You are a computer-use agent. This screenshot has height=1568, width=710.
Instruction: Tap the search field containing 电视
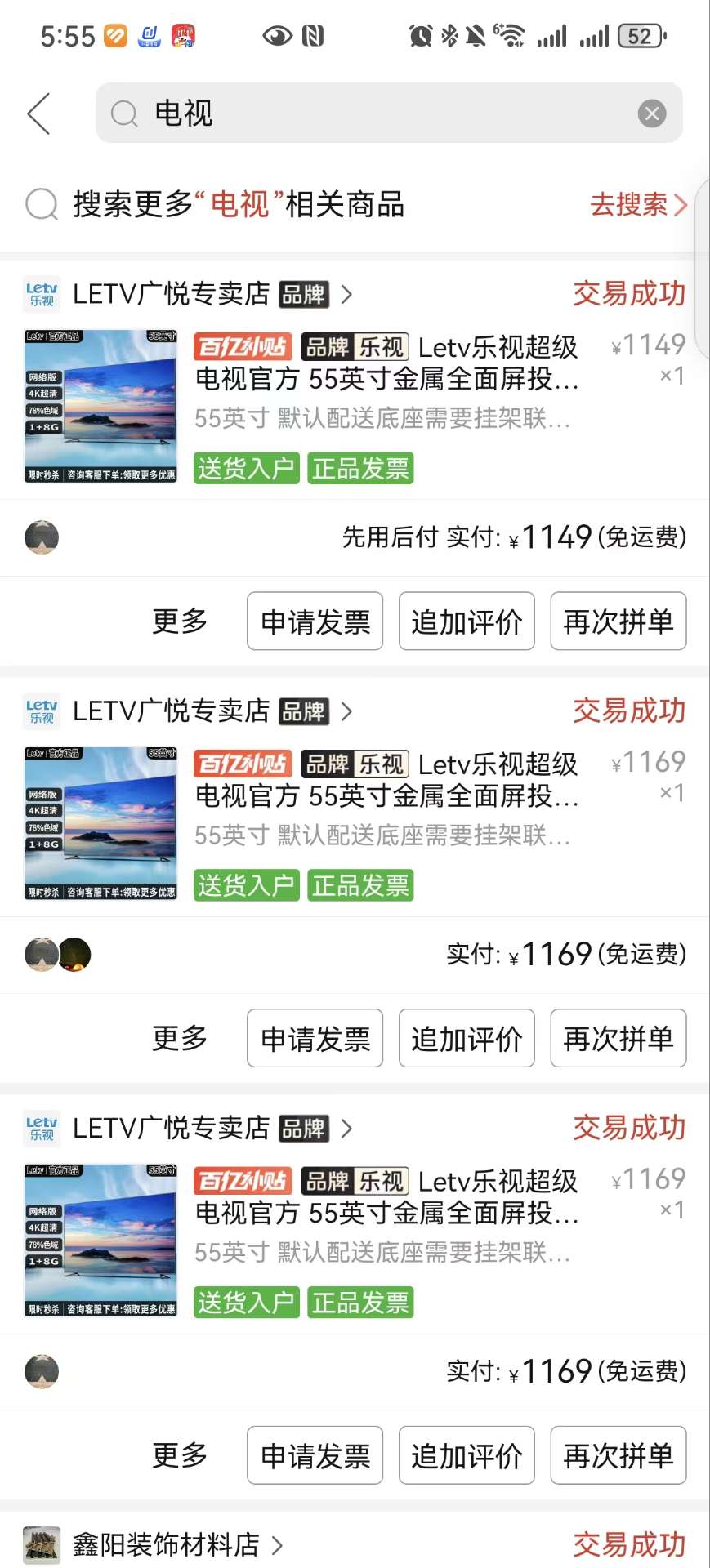368,114
